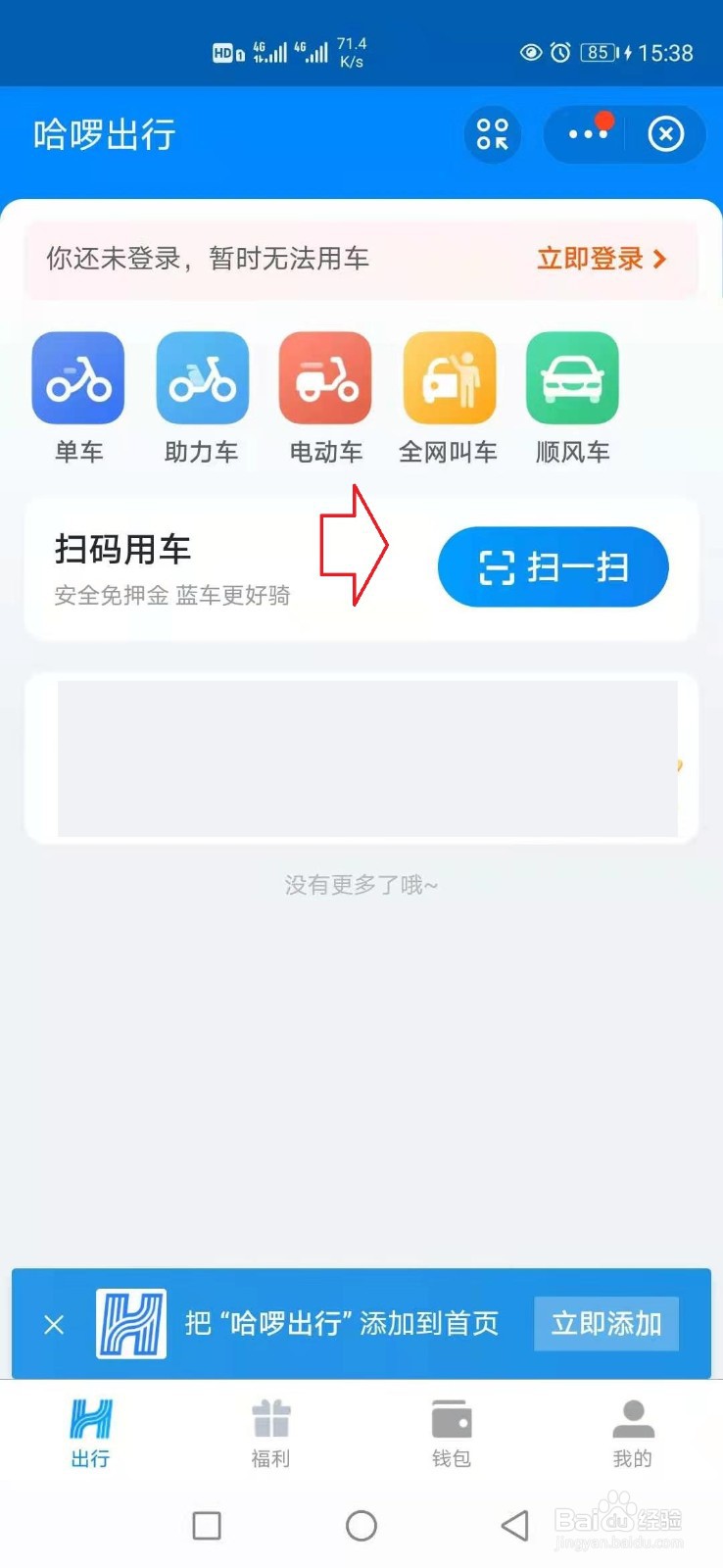Dismiss the add-to-homepage banner with X
The image size is (723, 1568).
coord(54,1323)
